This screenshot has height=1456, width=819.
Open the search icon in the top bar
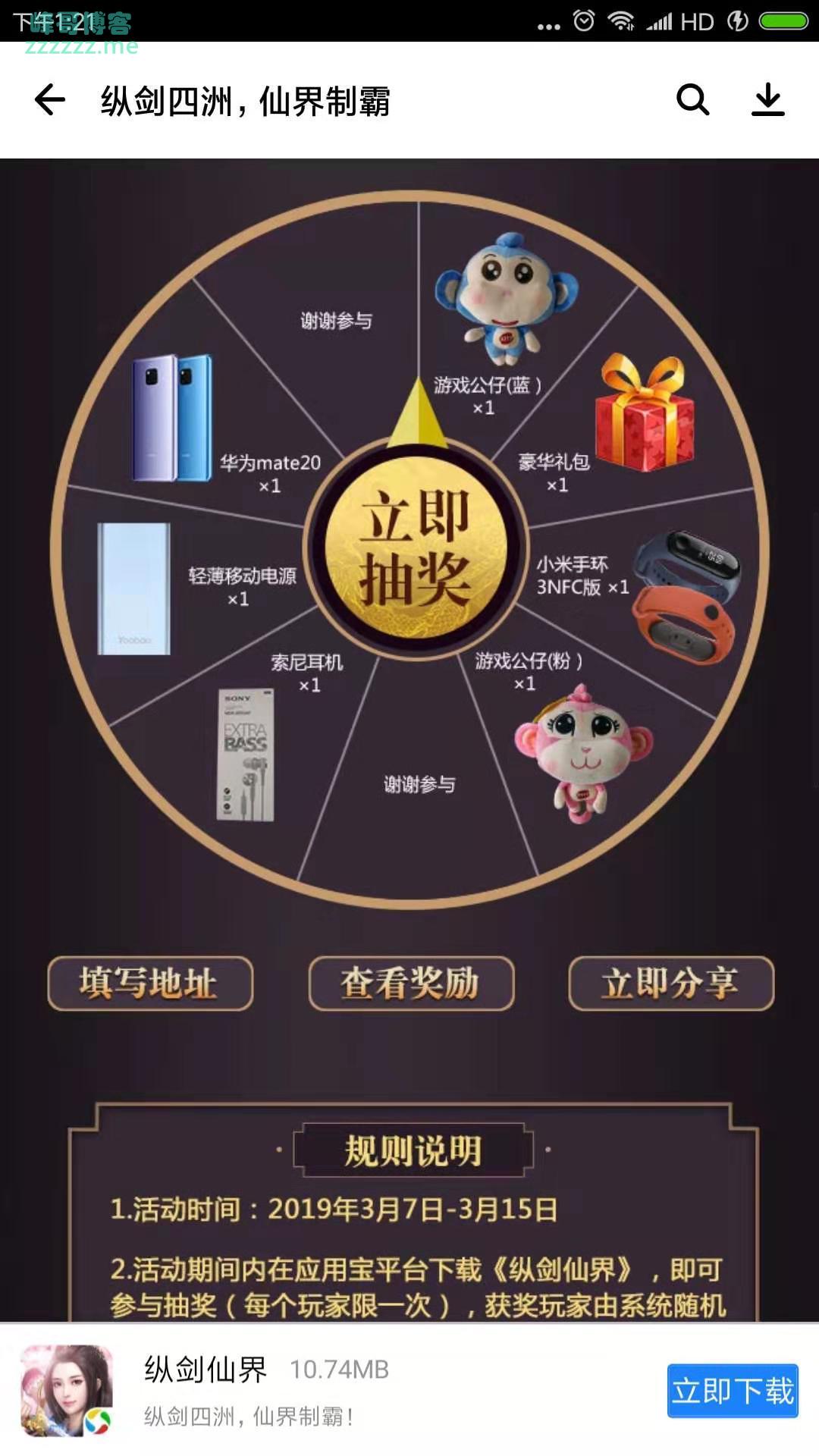[692, 100]
